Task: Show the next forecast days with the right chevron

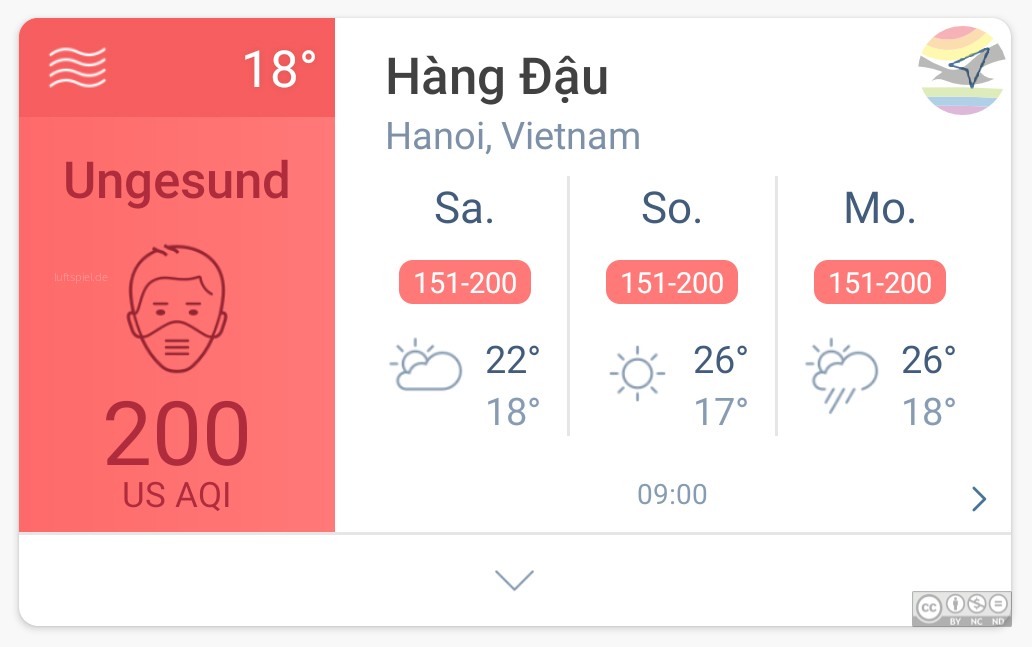Action: tap(979, 498)
